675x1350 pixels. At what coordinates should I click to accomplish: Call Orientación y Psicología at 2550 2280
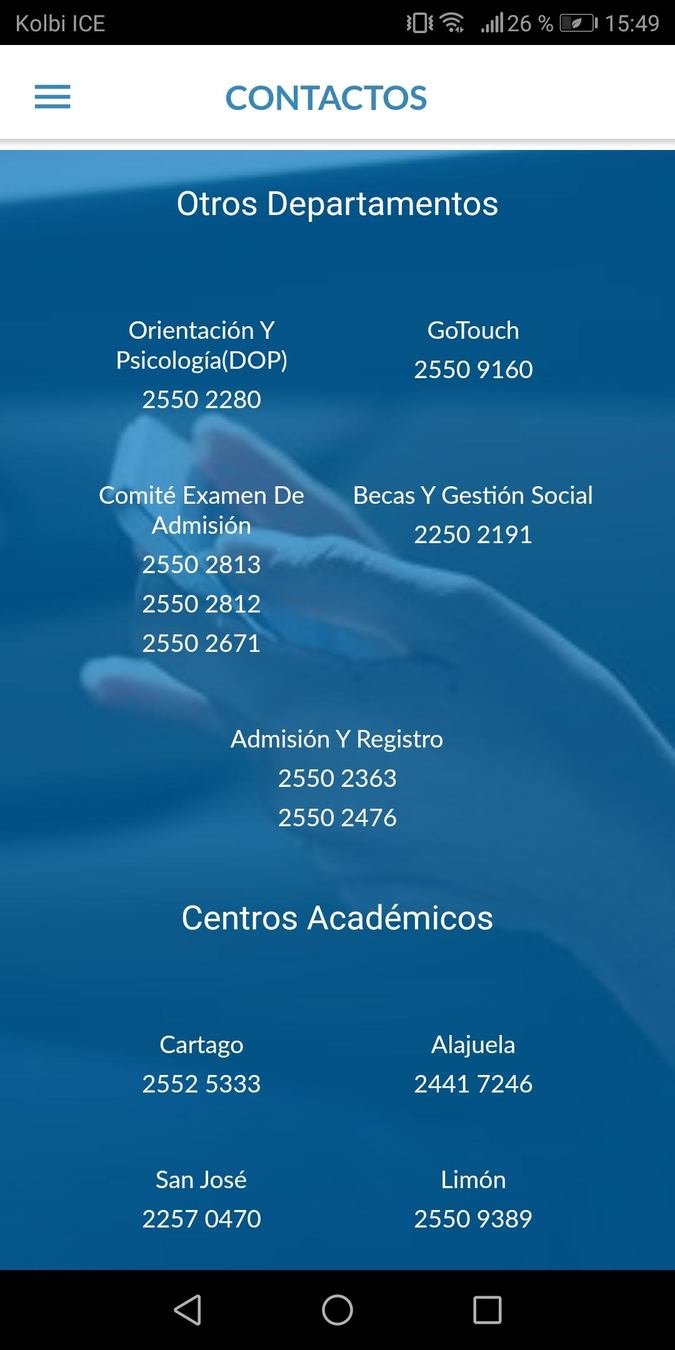[201, 400]
